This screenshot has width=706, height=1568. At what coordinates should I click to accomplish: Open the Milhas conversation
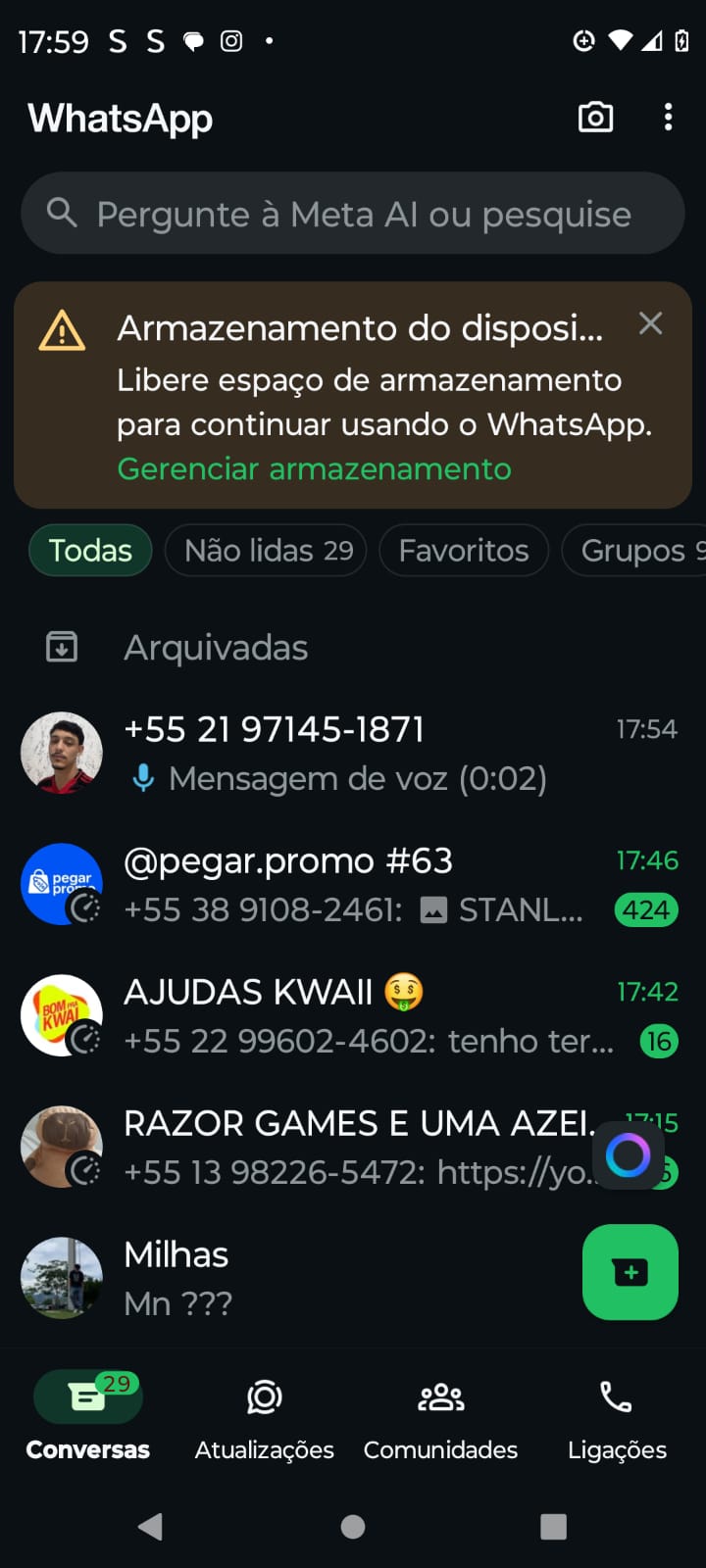click(294, 1278)
